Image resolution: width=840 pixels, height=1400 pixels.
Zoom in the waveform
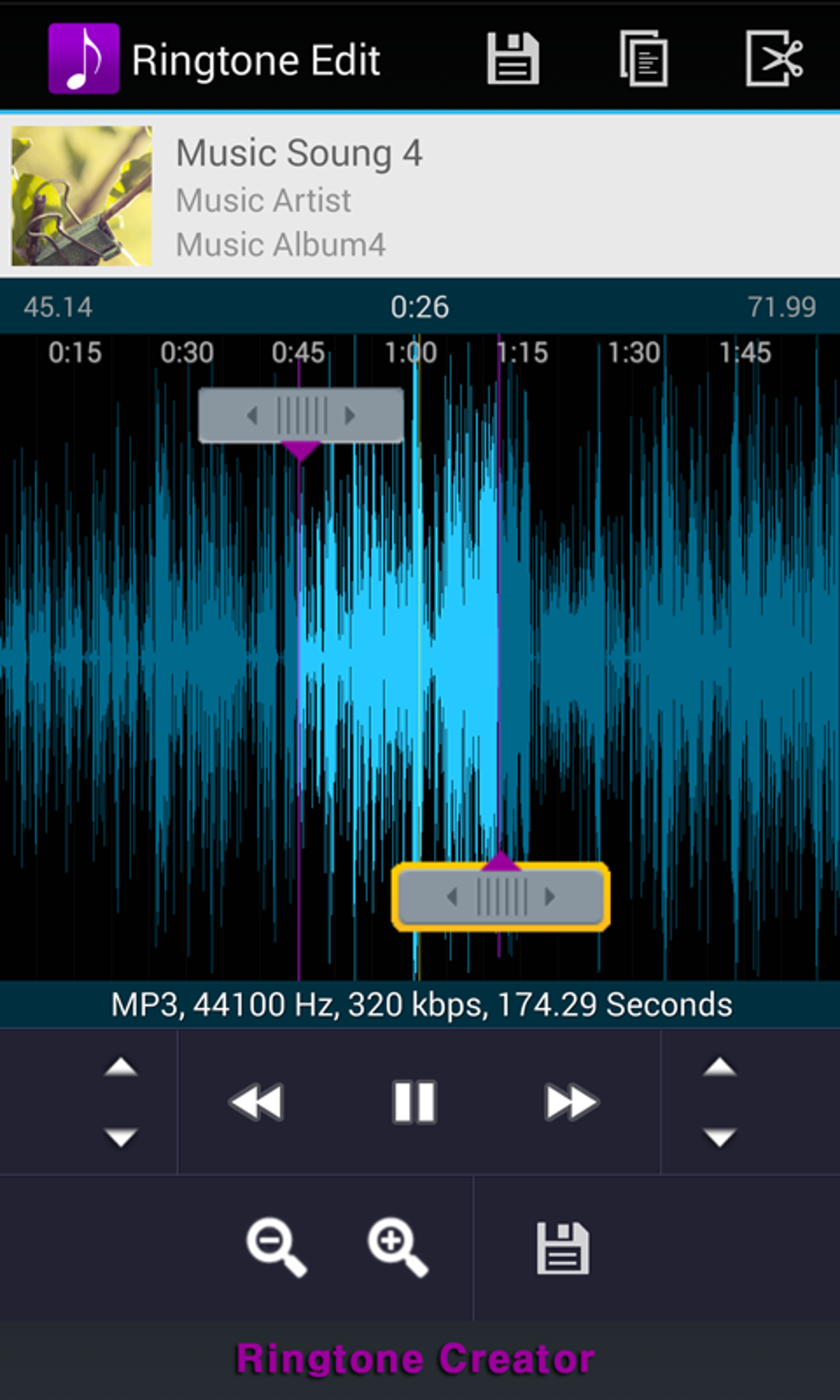tap(398, 1248)
